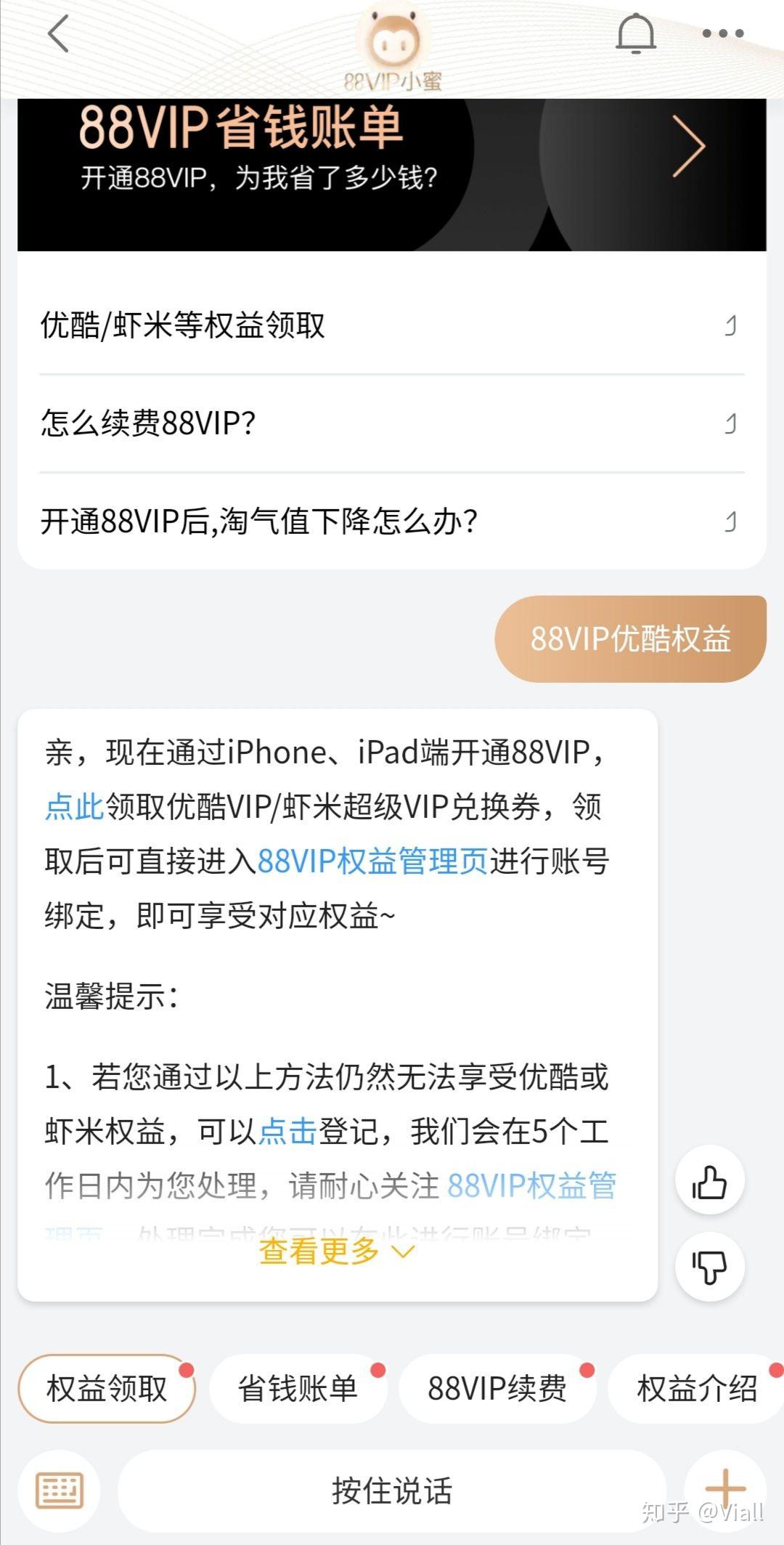Give the answer a thumbs down
The image size is (784, 1545).
tap(709, 1267)
